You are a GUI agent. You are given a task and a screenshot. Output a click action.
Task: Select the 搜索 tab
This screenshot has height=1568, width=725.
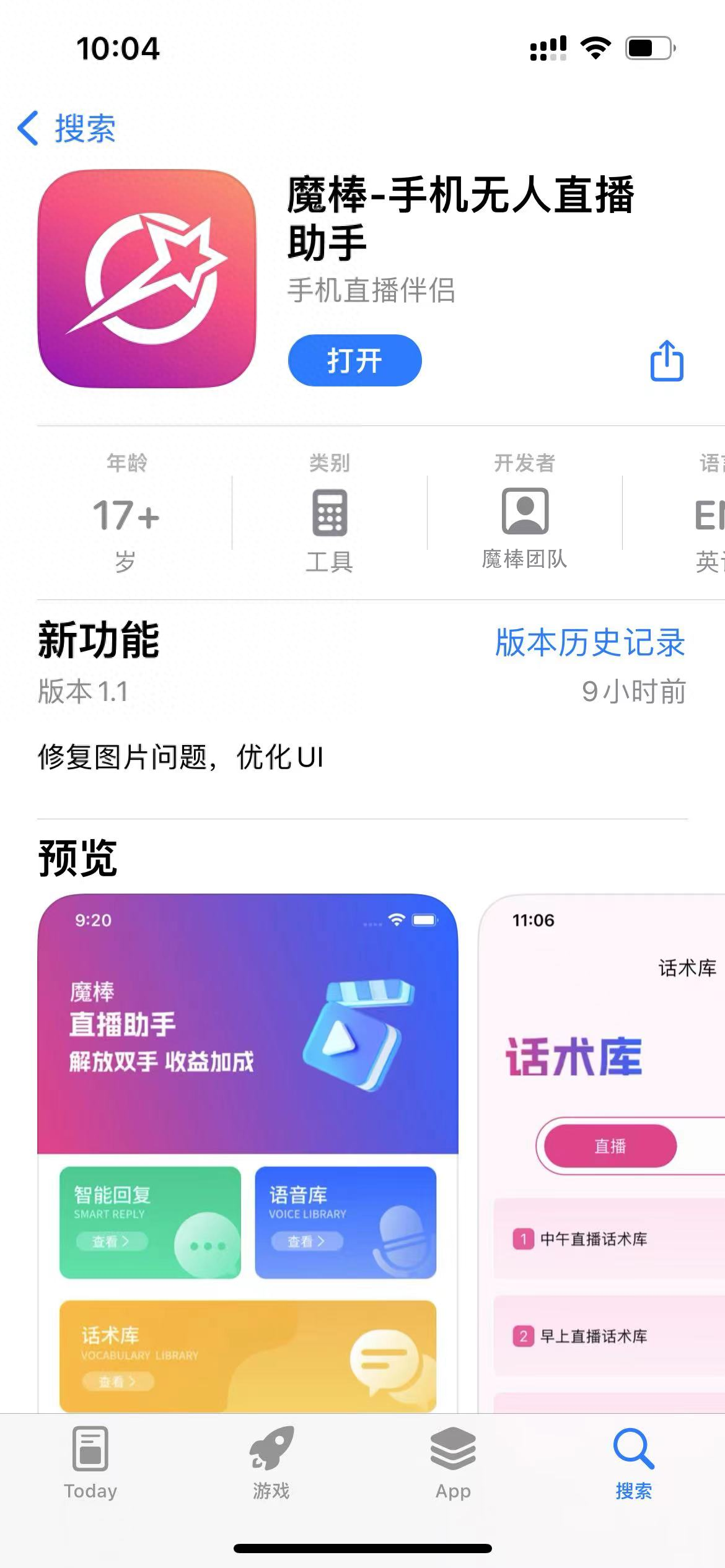[x=633, y=1463]
